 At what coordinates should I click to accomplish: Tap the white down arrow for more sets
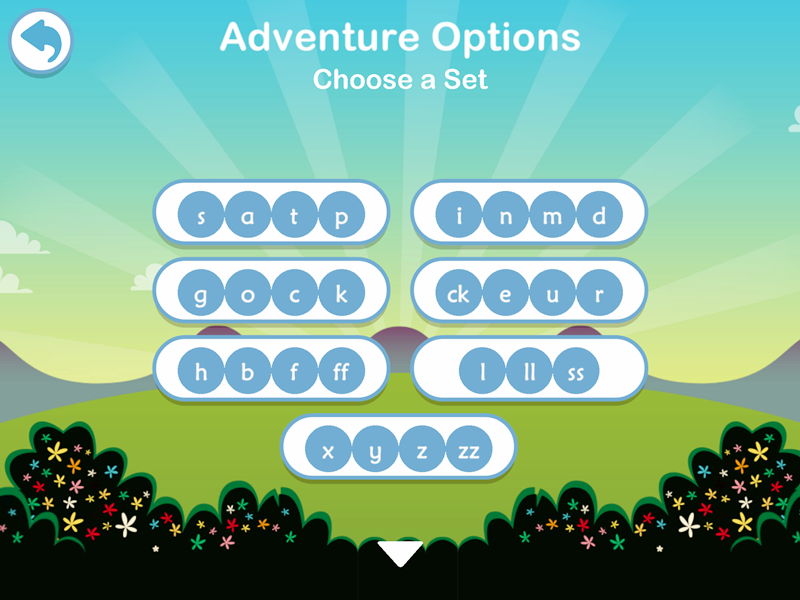(400, 553)
